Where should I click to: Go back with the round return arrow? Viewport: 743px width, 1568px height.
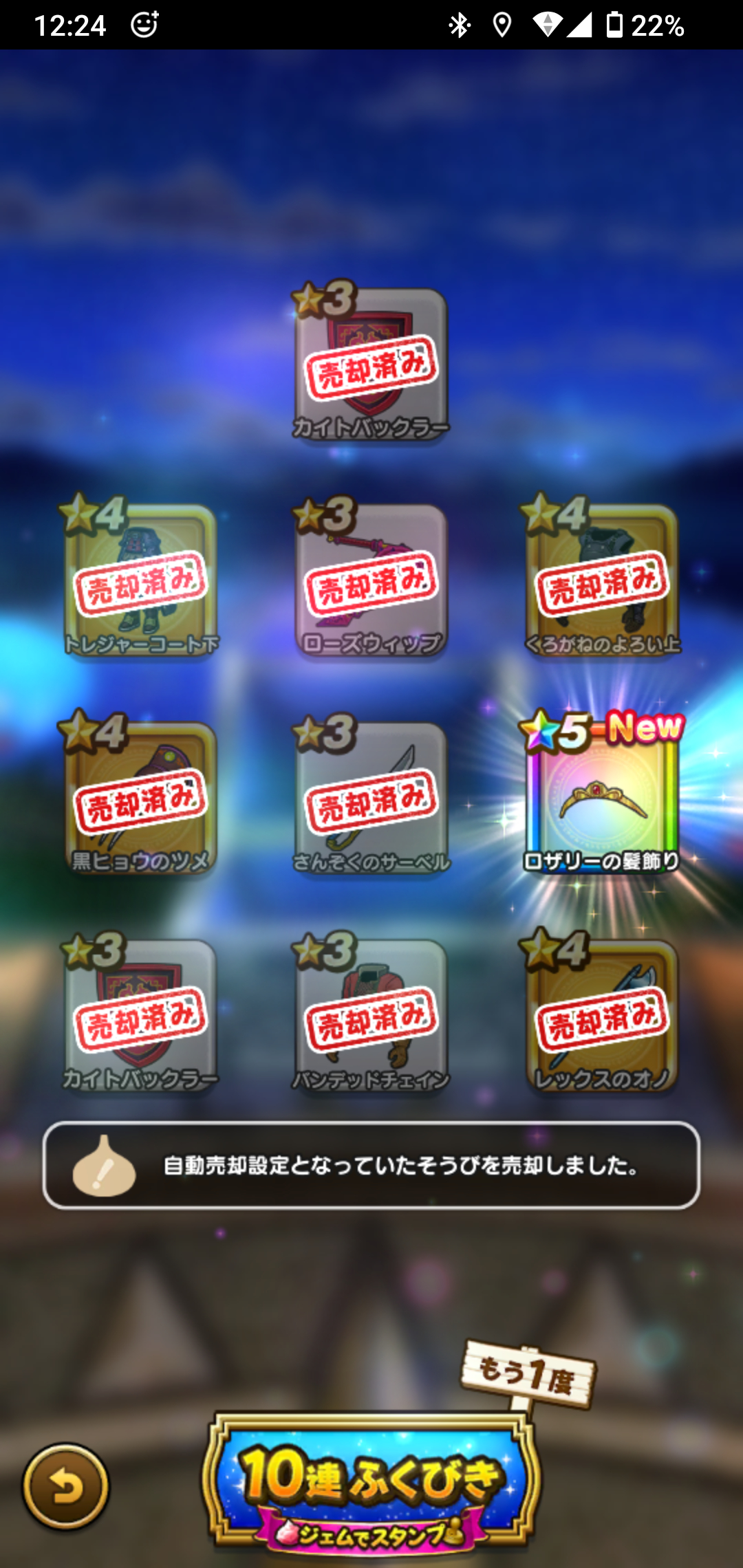tap(65, 1487)
